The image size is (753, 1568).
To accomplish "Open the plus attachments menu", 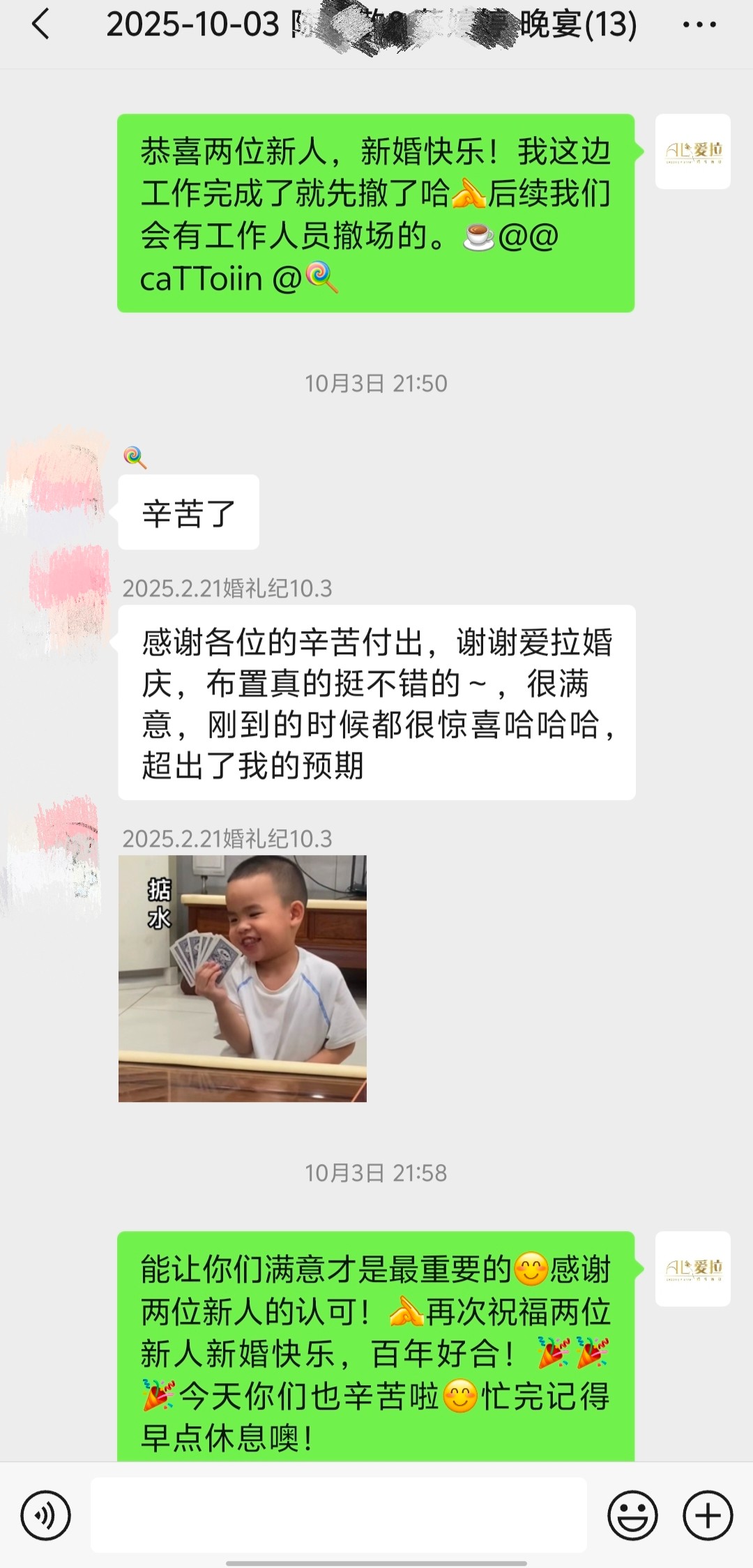I will [x=708, y=1515].
